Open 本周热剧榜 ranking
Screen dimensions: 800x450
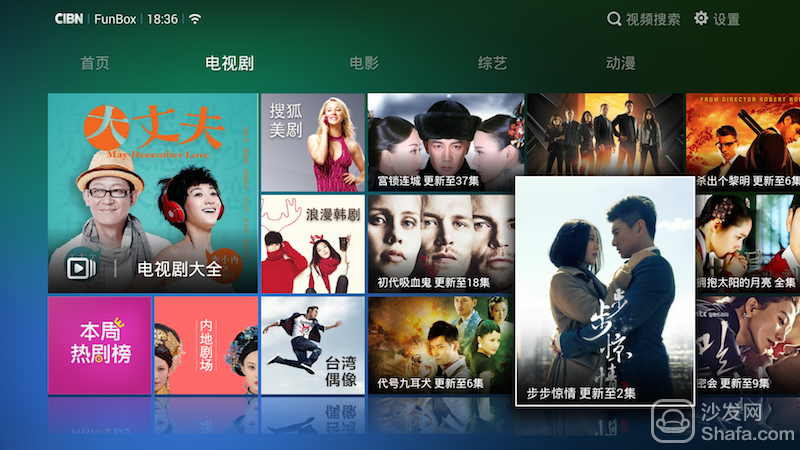pos(99,344)
